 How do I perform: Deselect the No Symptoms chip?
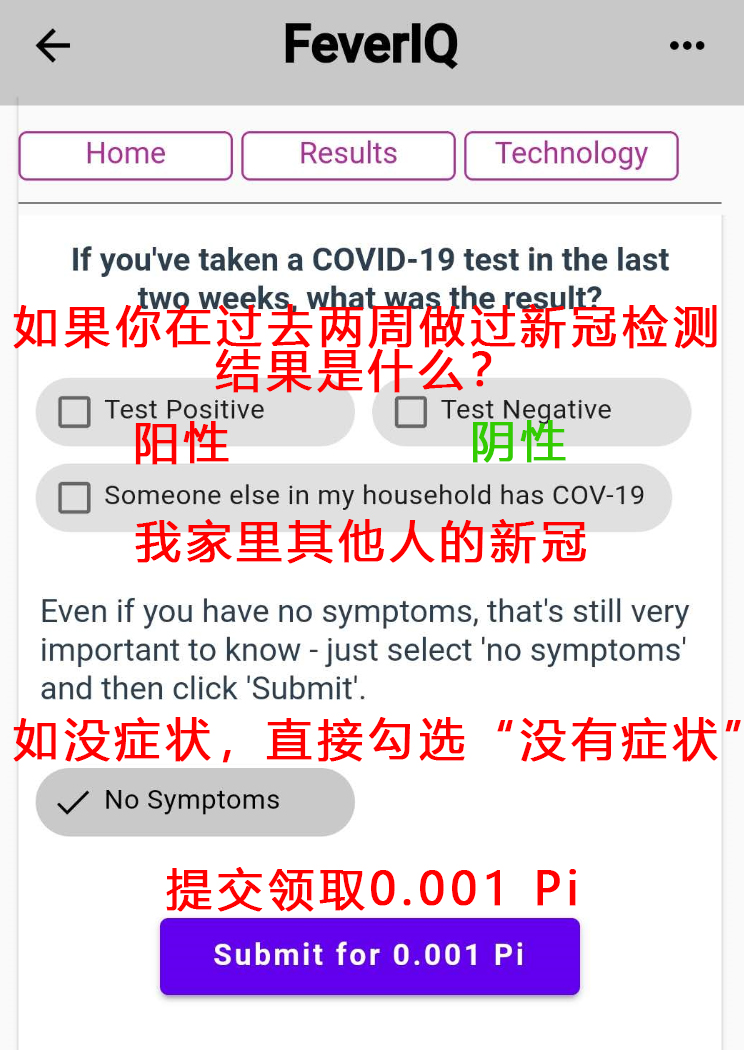[x=195, y=801]
